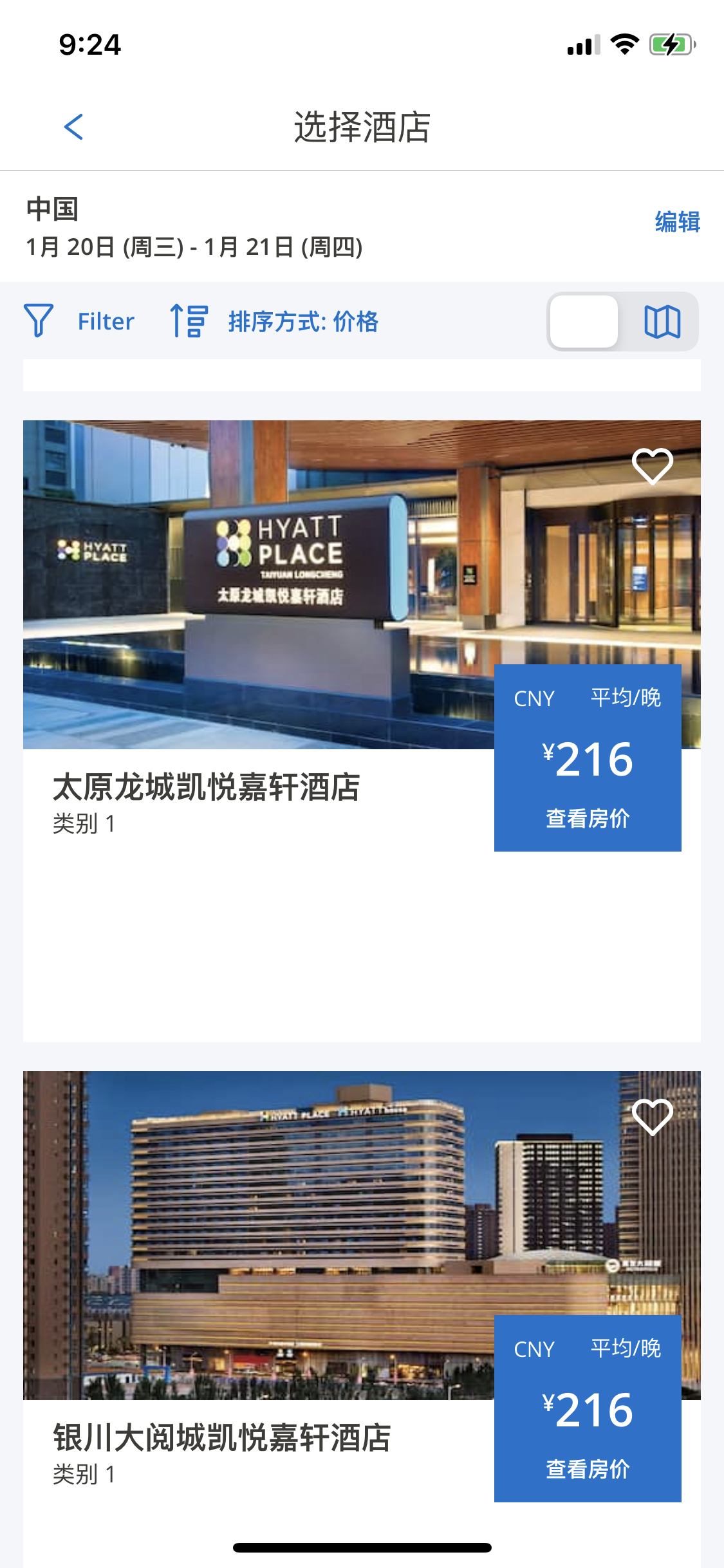This screenshot has width=724, height=1568.
Task: Open the Filter options
Action: [80, 321]
